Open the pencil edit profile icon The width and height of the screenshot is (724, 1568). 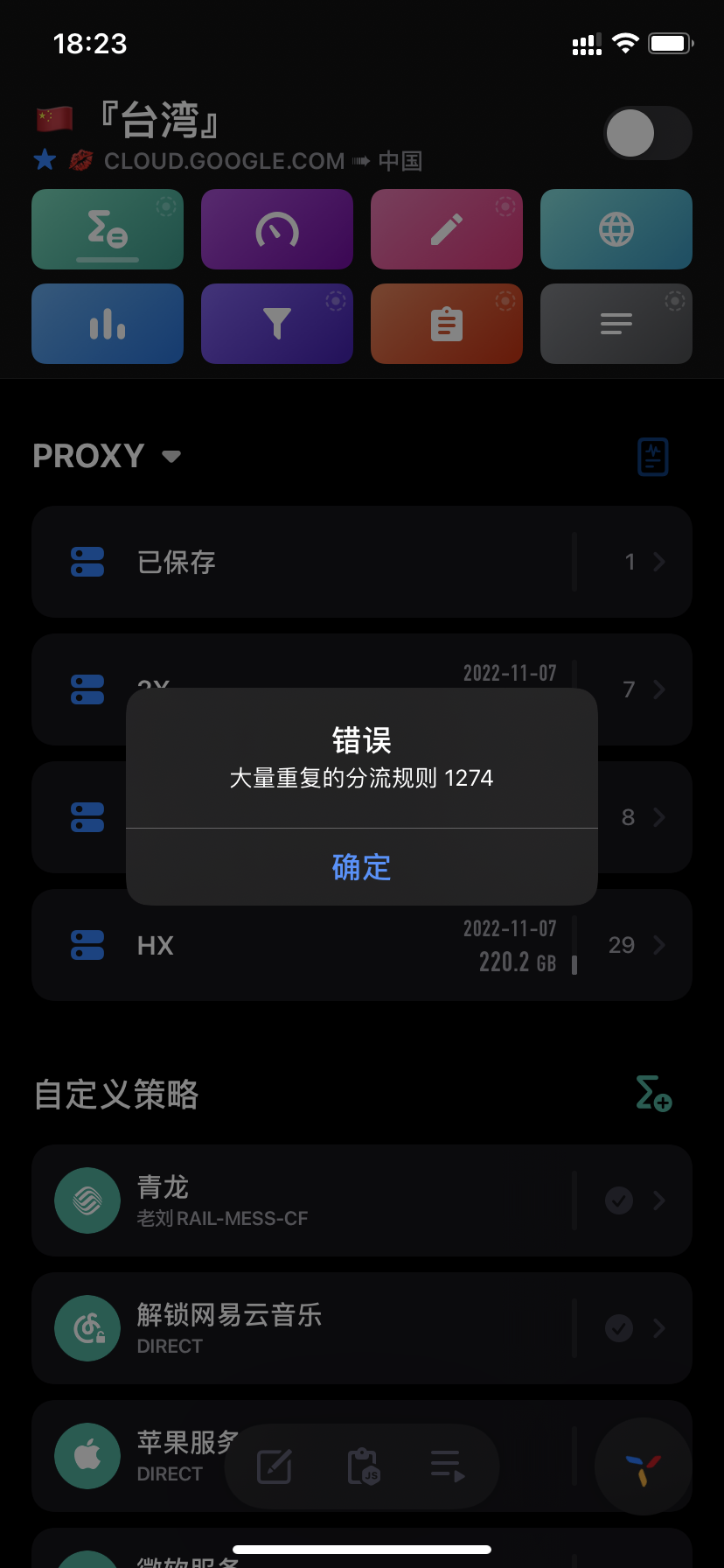(446, 229)
